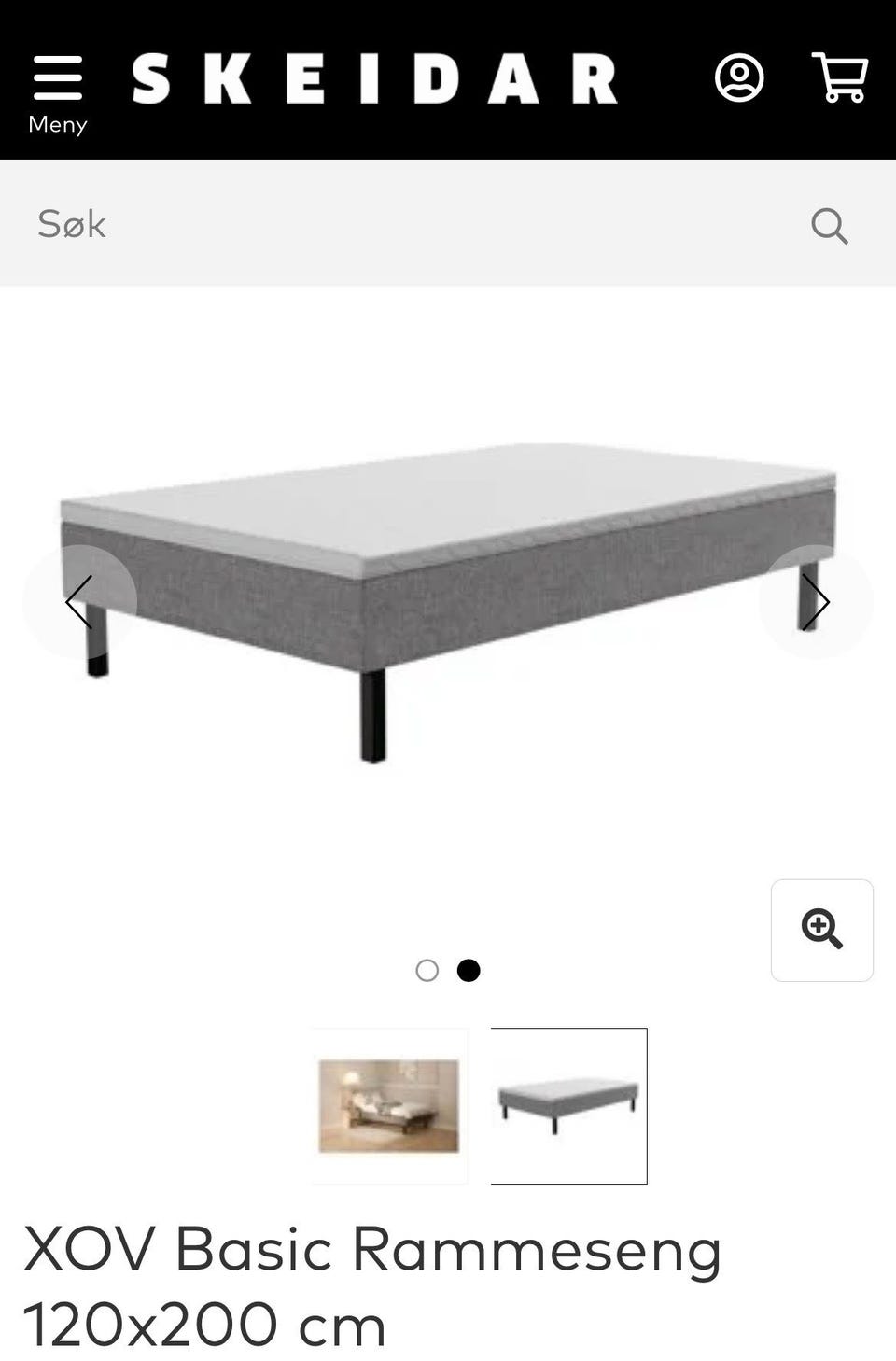Open the user account icon
896x1361 pixels.
739,77
